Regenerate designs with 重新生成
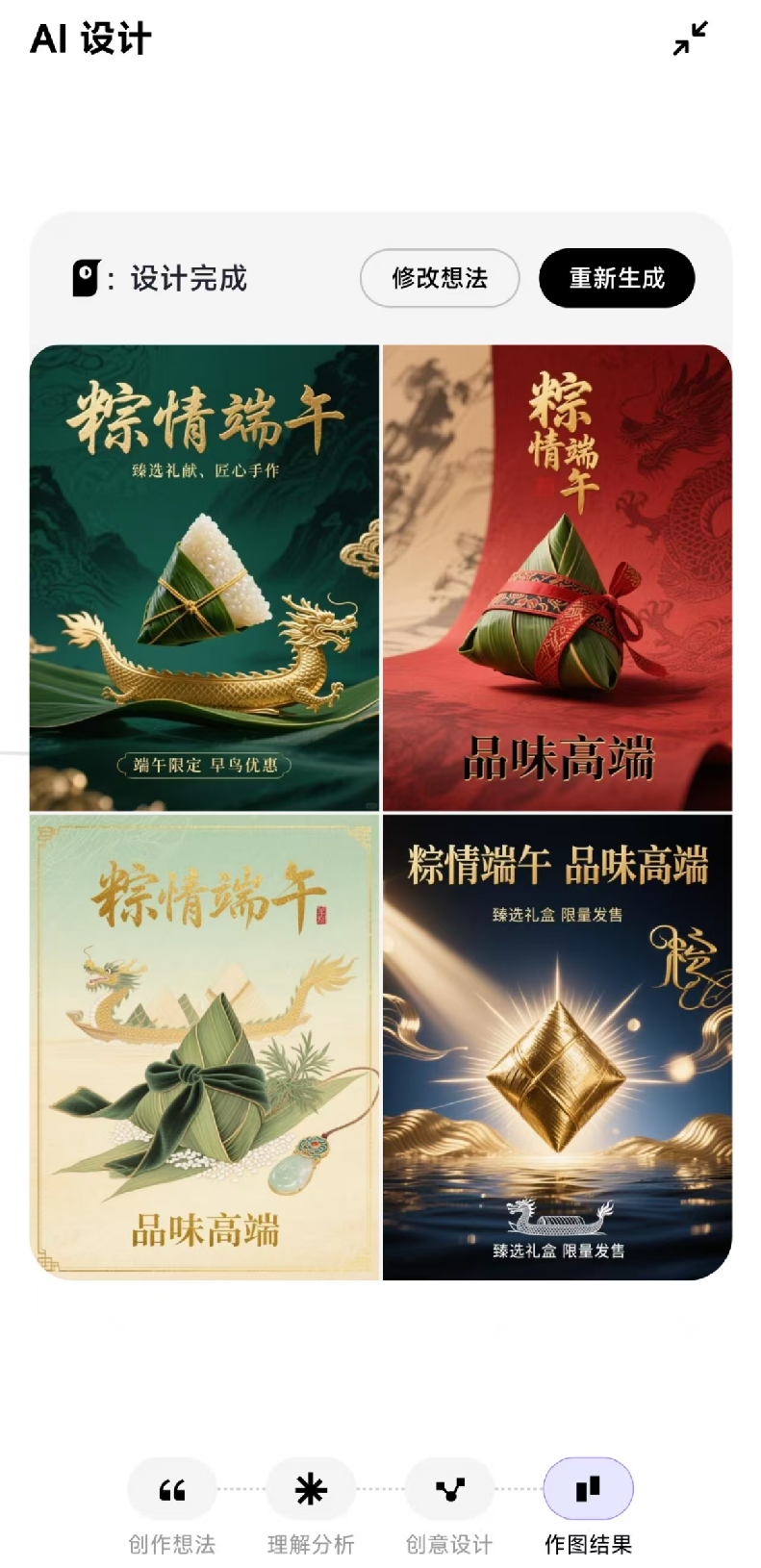 coord(617,278)
